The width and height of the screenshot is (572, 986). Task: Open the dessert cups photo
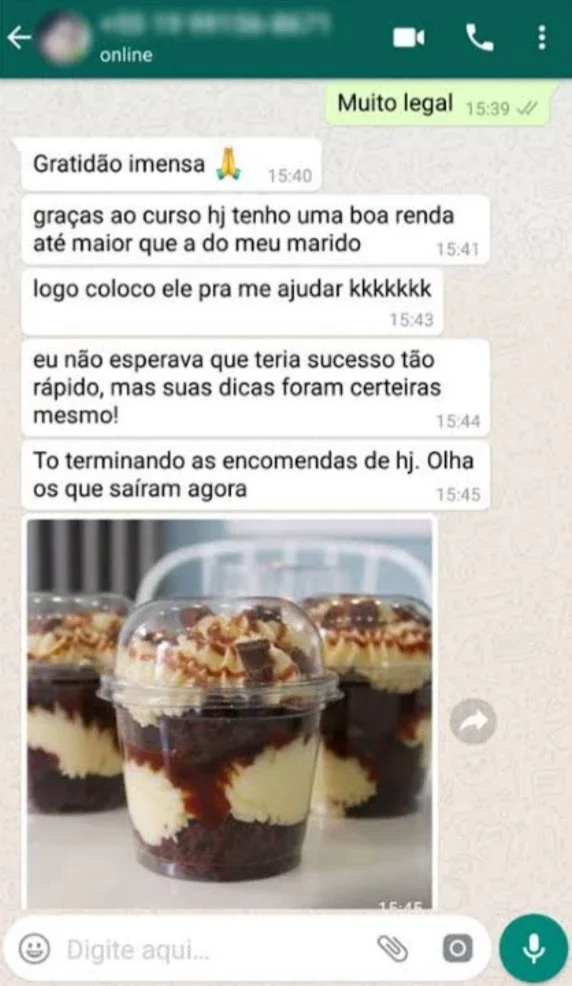point(229,713)
